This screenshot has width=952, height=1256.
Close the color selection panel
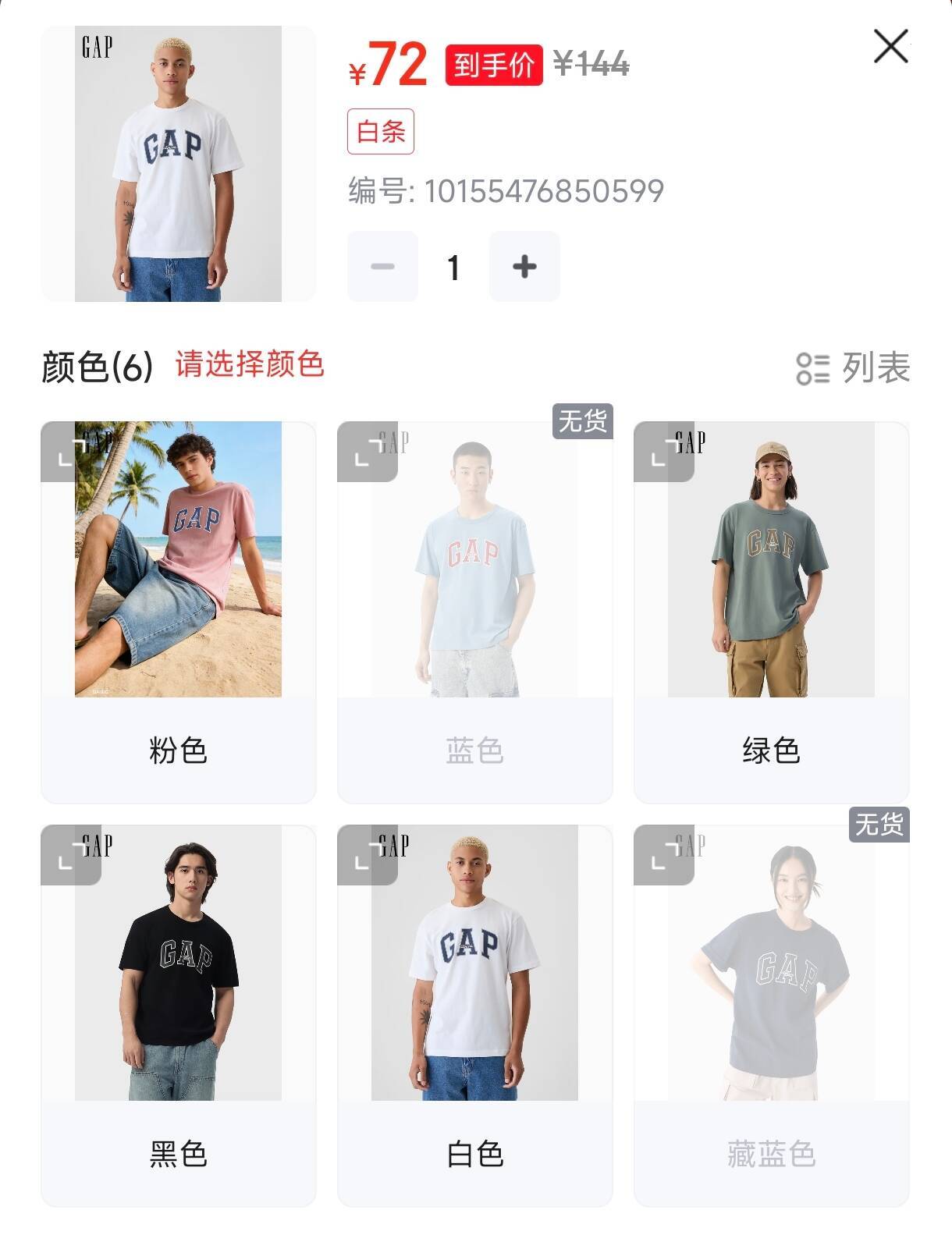click(890, 47)
